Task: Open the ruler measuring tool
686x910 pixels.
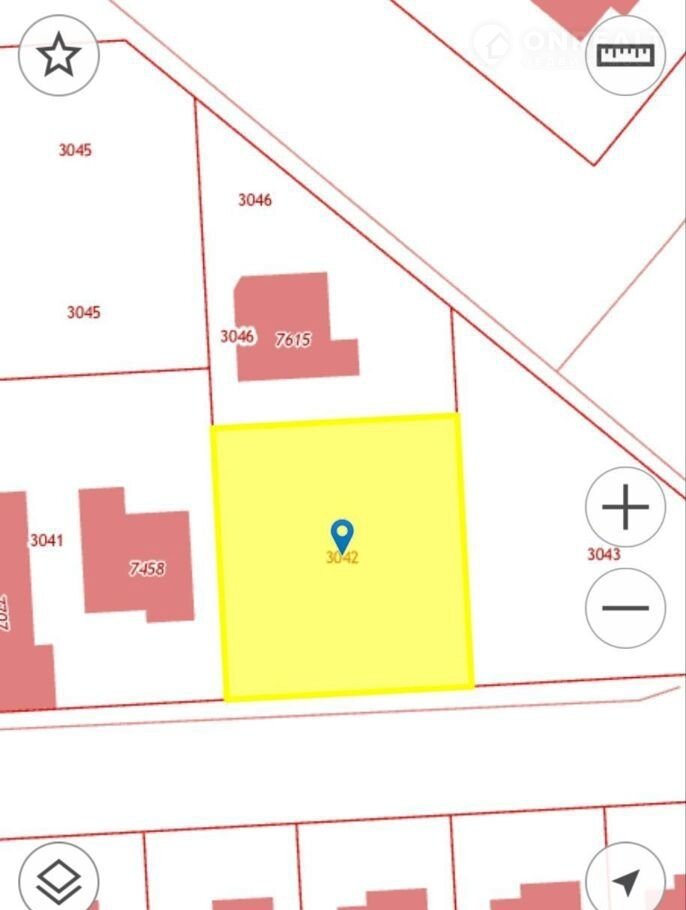Action: tap(625, 55)
